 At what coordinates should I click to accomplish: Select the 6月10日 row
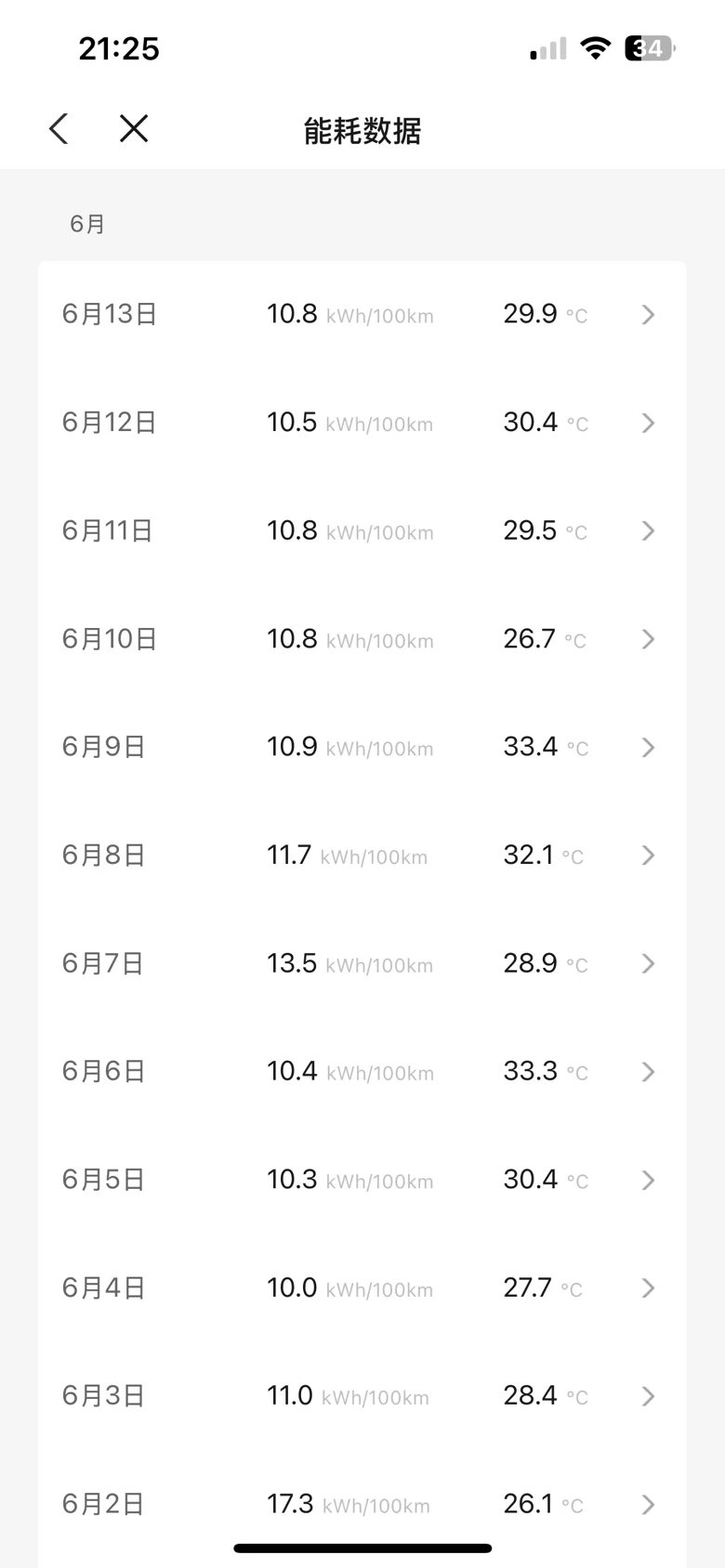pyautogui.click(x=362, y=639)
